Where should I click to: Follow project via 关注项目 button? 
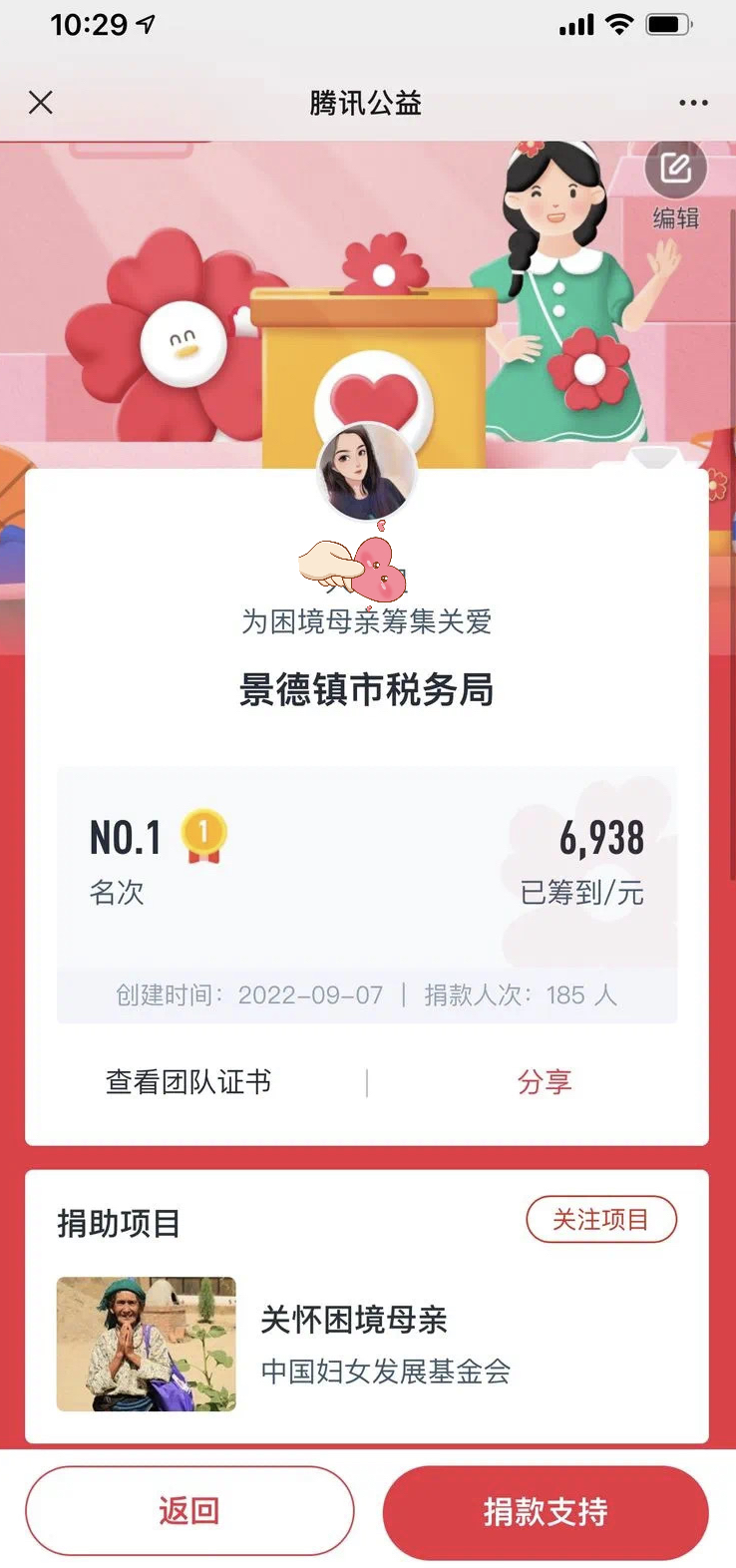click(600, 1219)
